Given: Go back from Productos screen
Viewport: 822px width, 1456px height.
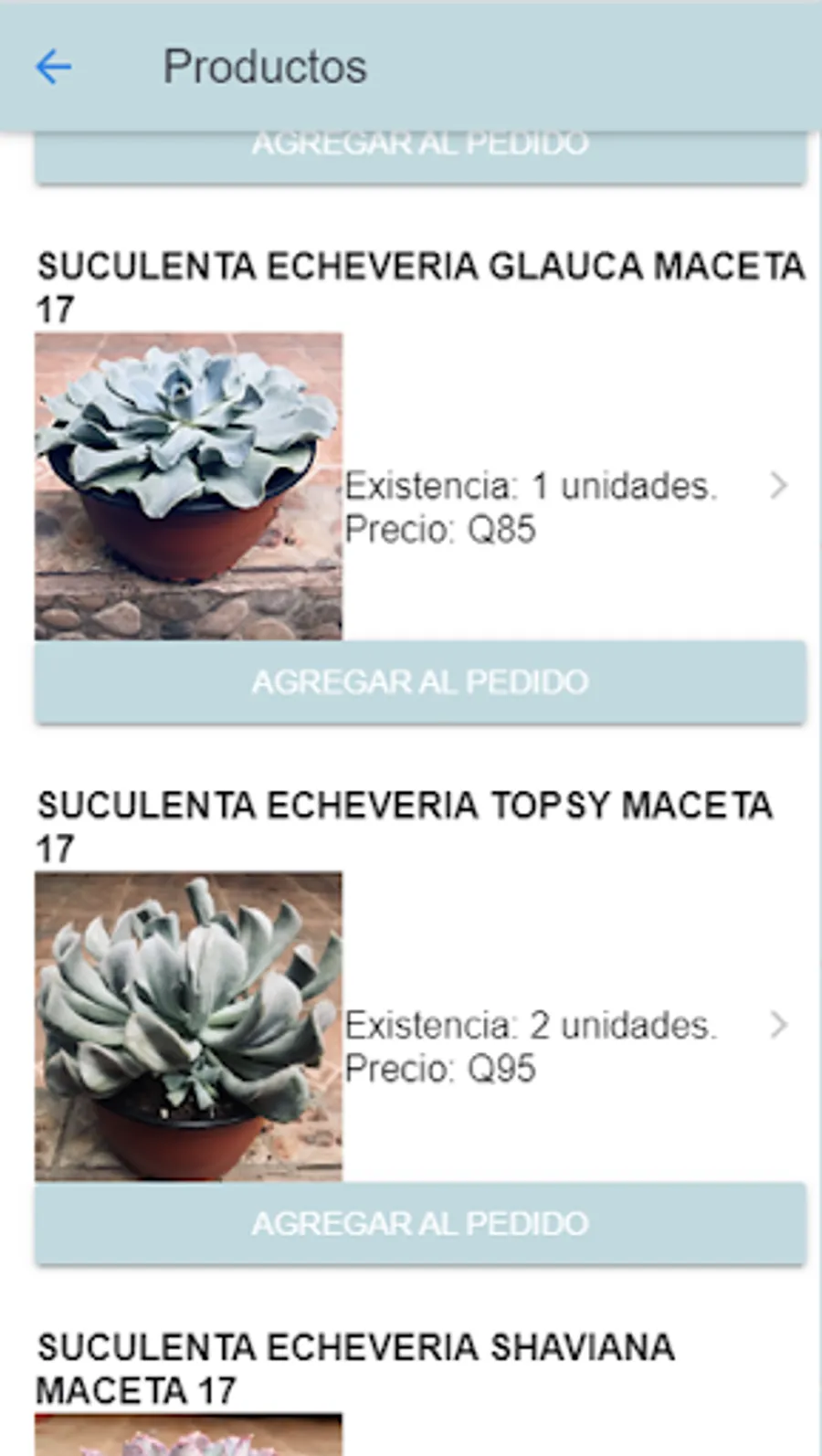Looking at the screenshot, I should pos(53,67).
